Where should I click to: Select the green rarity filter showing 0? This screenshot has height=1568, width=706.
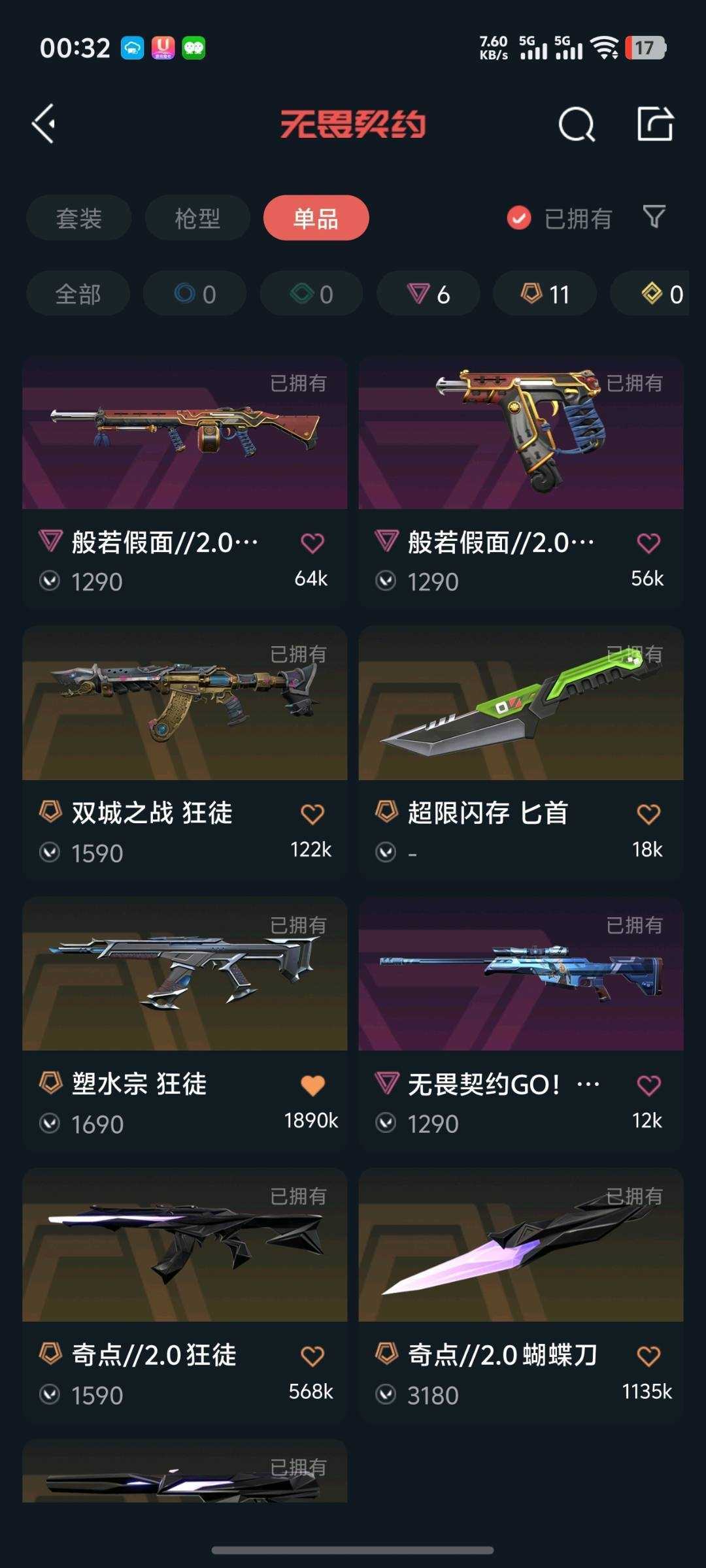pos(310,293)
